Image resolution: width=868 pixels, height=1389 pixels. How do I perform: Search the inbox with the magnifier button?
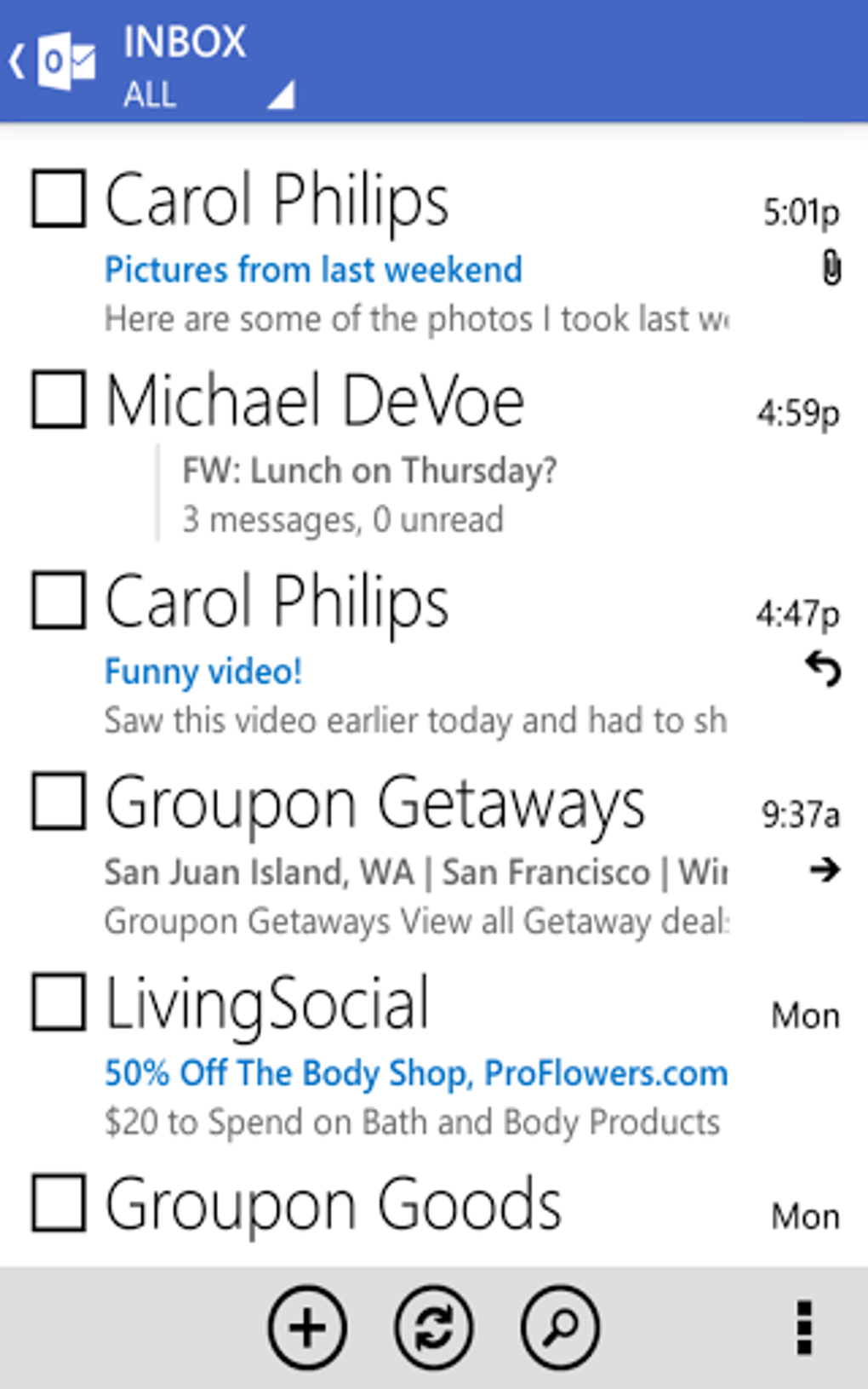coord(559,1327)
